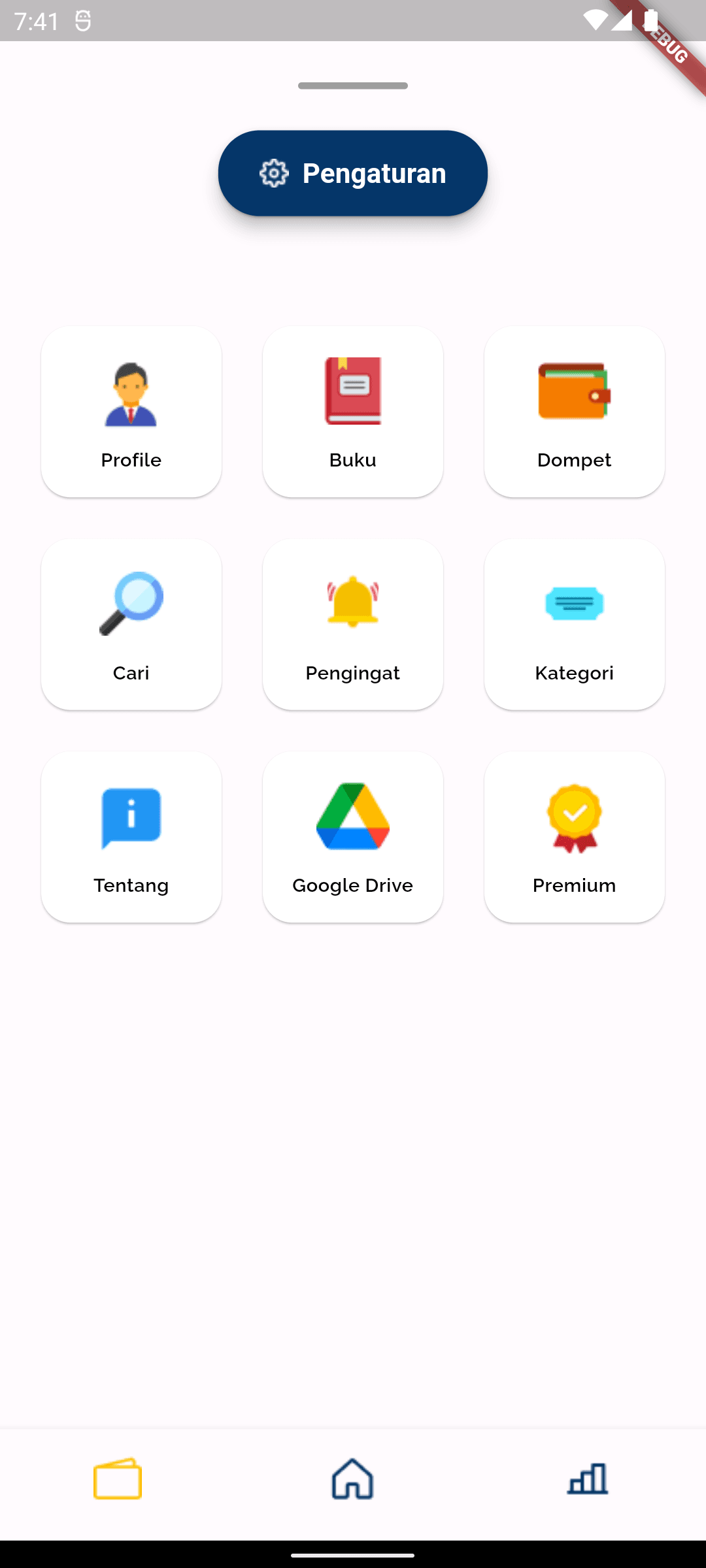706x1568 pixels.
Task: Open the Premium upgrade page
Action: tap(574, 836)
